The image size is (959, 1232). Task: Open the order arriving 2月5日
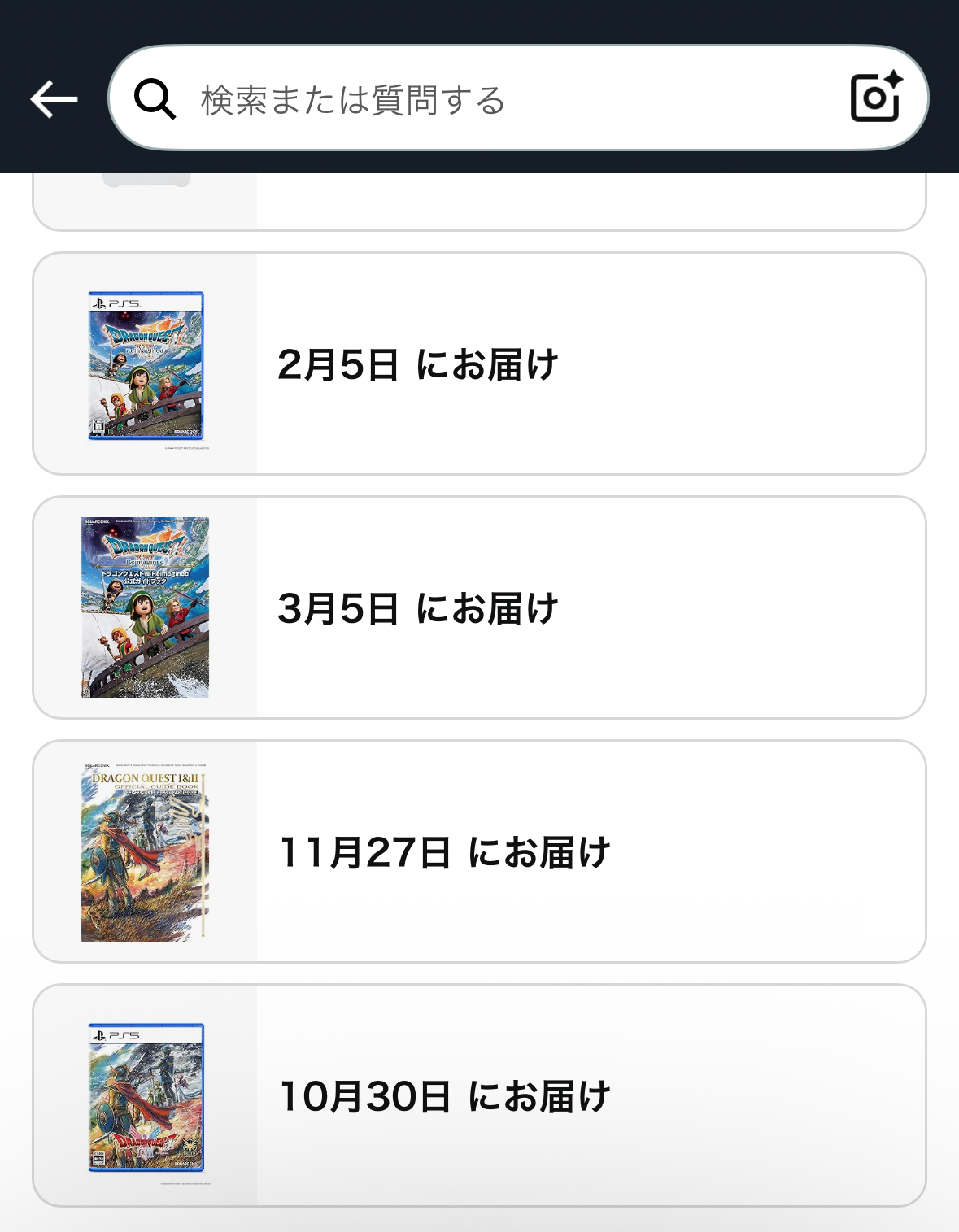click(479, 364)
